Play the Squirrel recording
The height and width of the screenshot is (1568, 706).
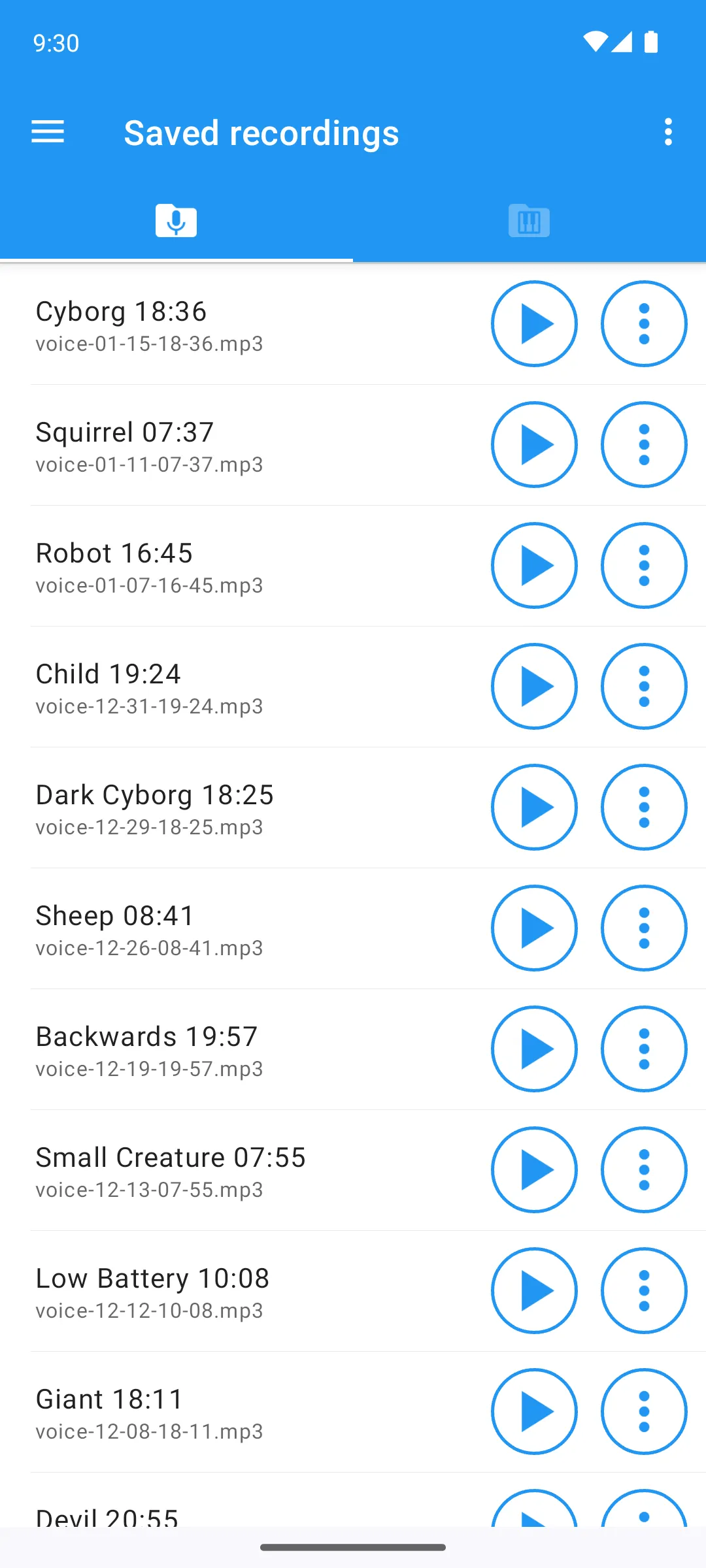tap(534, 444)
